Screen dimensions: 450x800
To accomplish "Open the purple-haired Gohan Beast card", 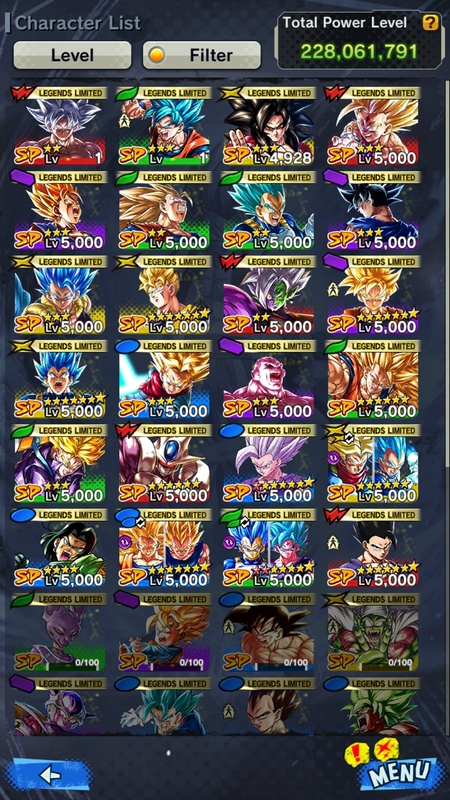I will pyautogui.click(x=267, y=464).
